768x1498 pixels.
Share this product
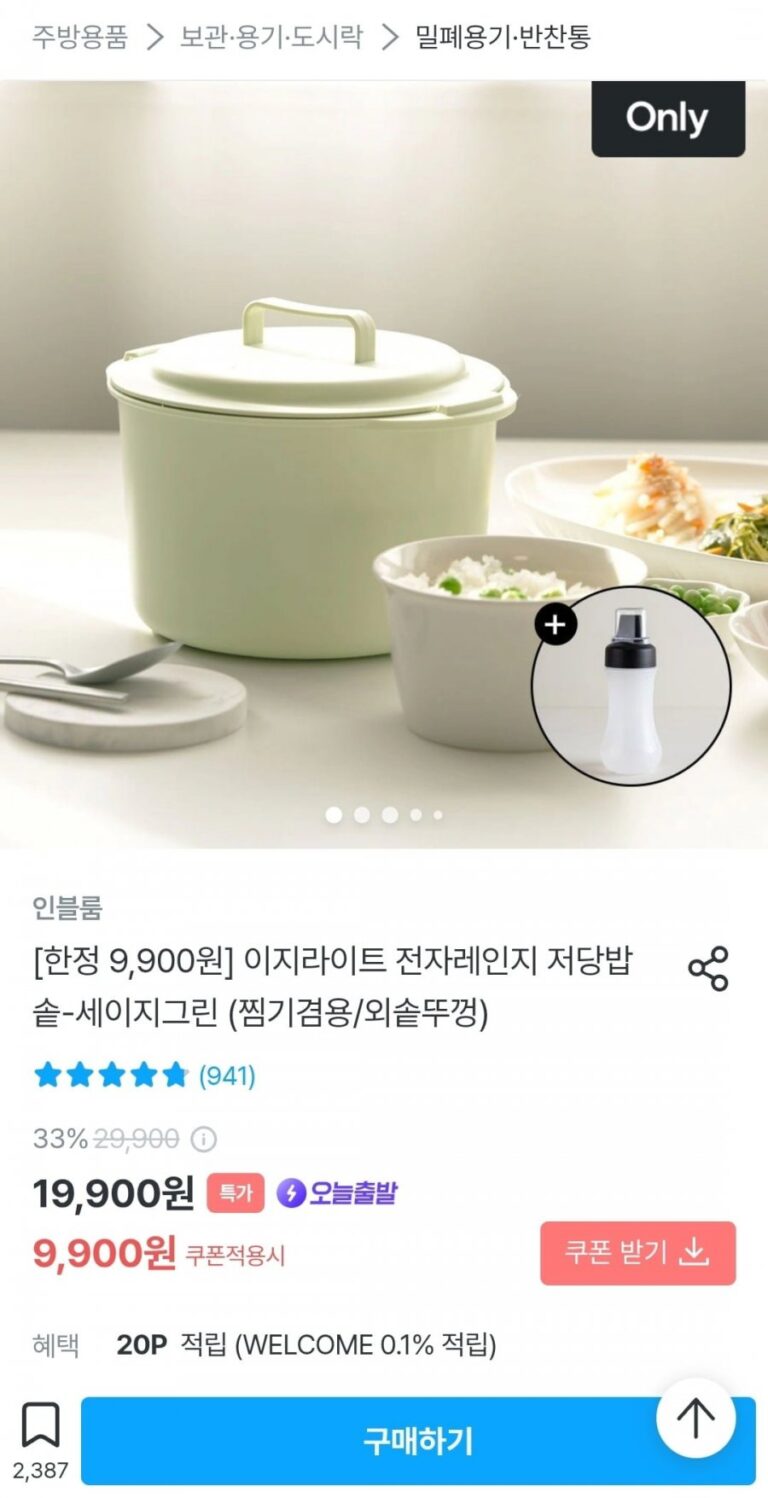pos(708,969)
